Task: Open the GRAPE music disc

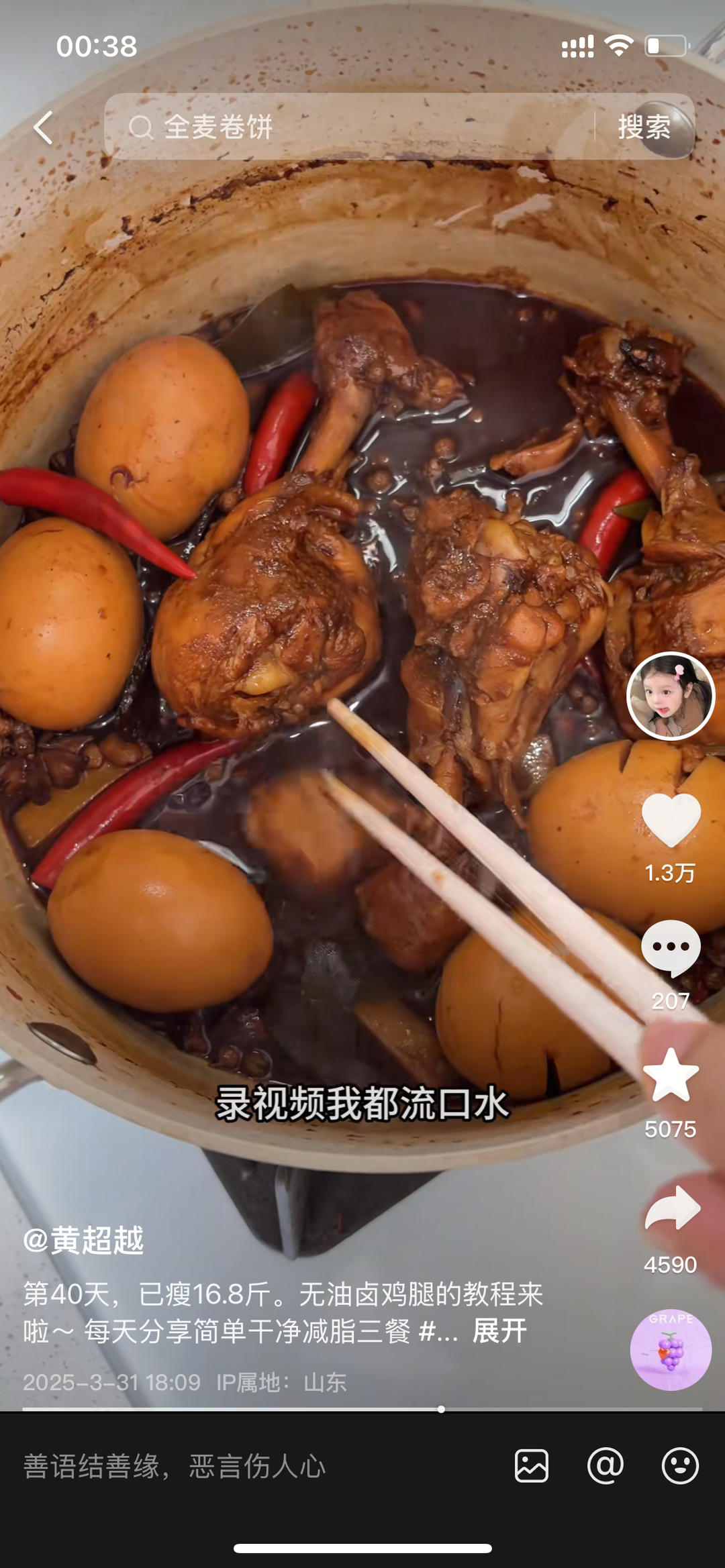Action: pyautogui.click(x=671, y=1349)
